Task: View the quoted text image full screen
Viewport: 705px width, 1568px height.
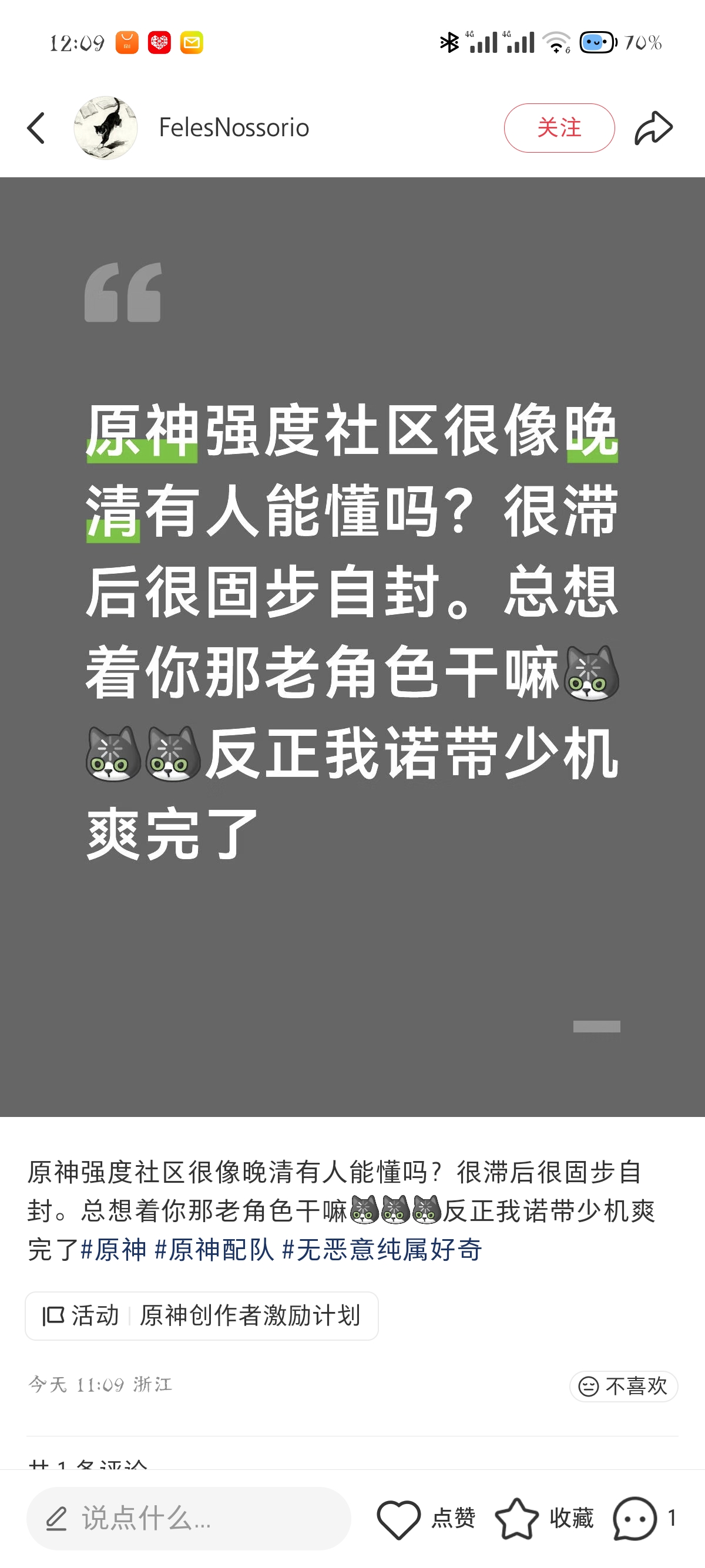Action: [352, 647]
